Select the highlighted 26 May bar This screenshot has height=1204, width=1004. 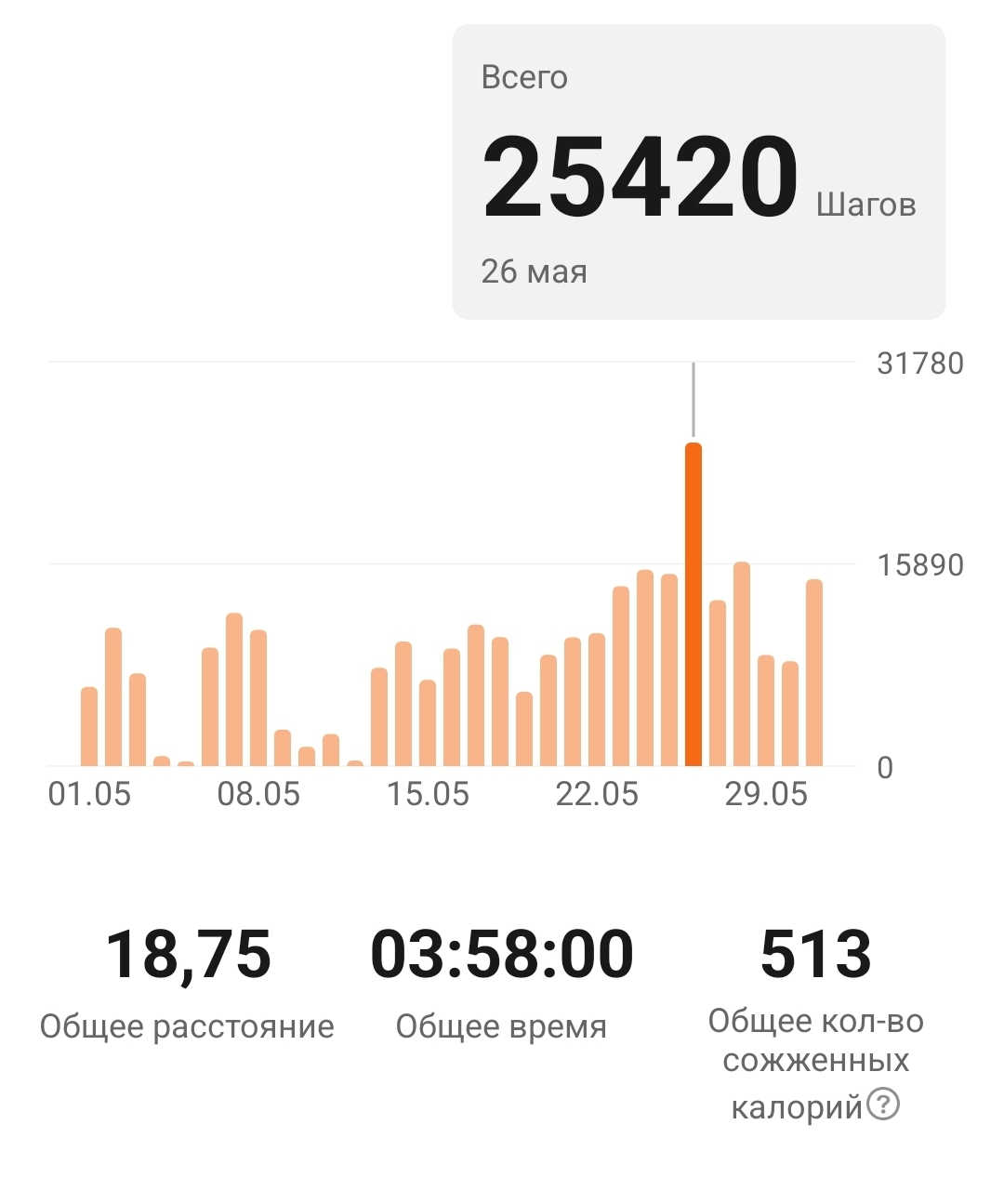pos(694,604)
